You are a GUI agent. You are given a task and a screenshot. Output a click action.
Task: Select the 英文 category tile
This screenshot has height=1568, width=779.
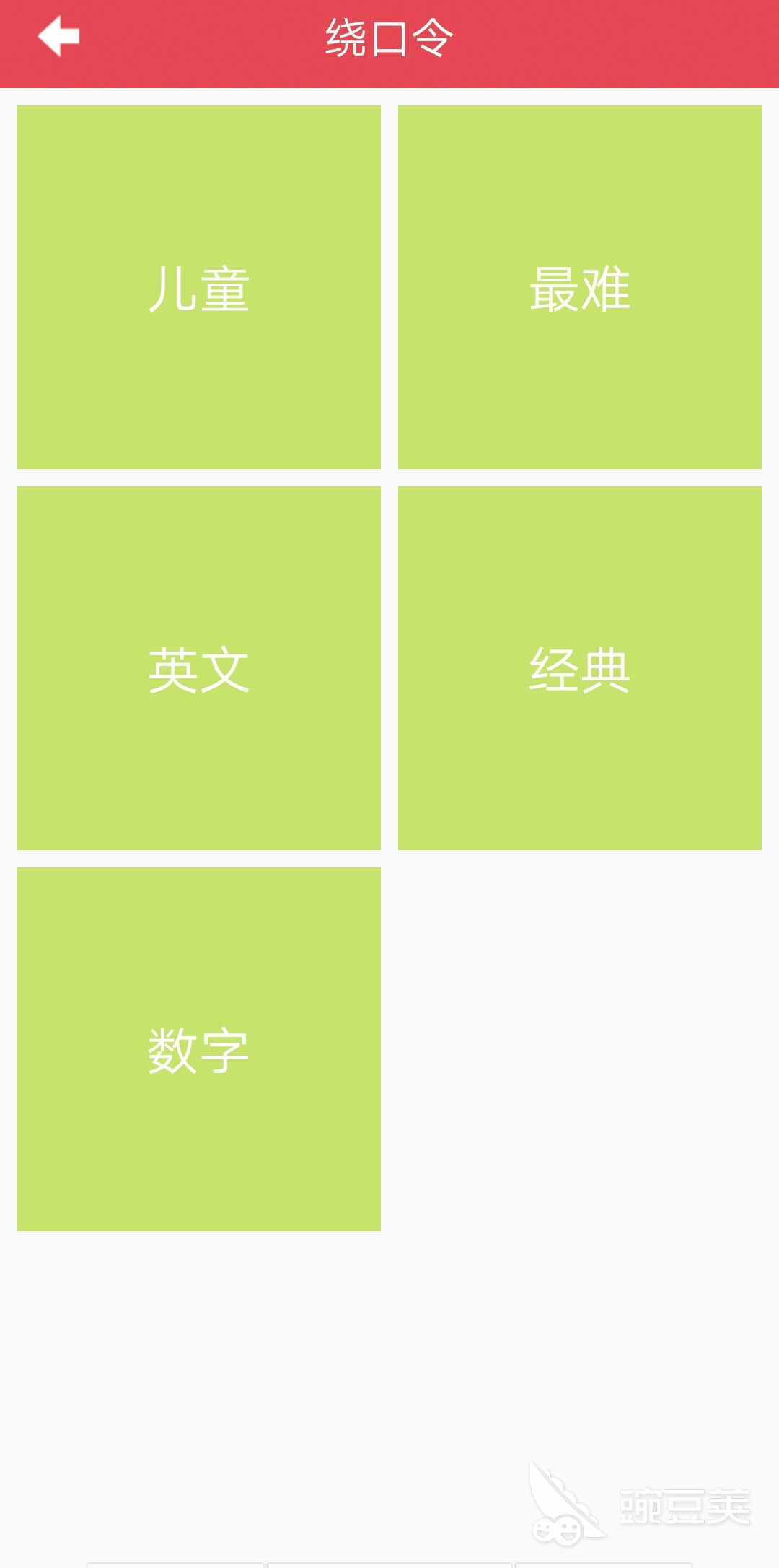[x=199, y=668]
